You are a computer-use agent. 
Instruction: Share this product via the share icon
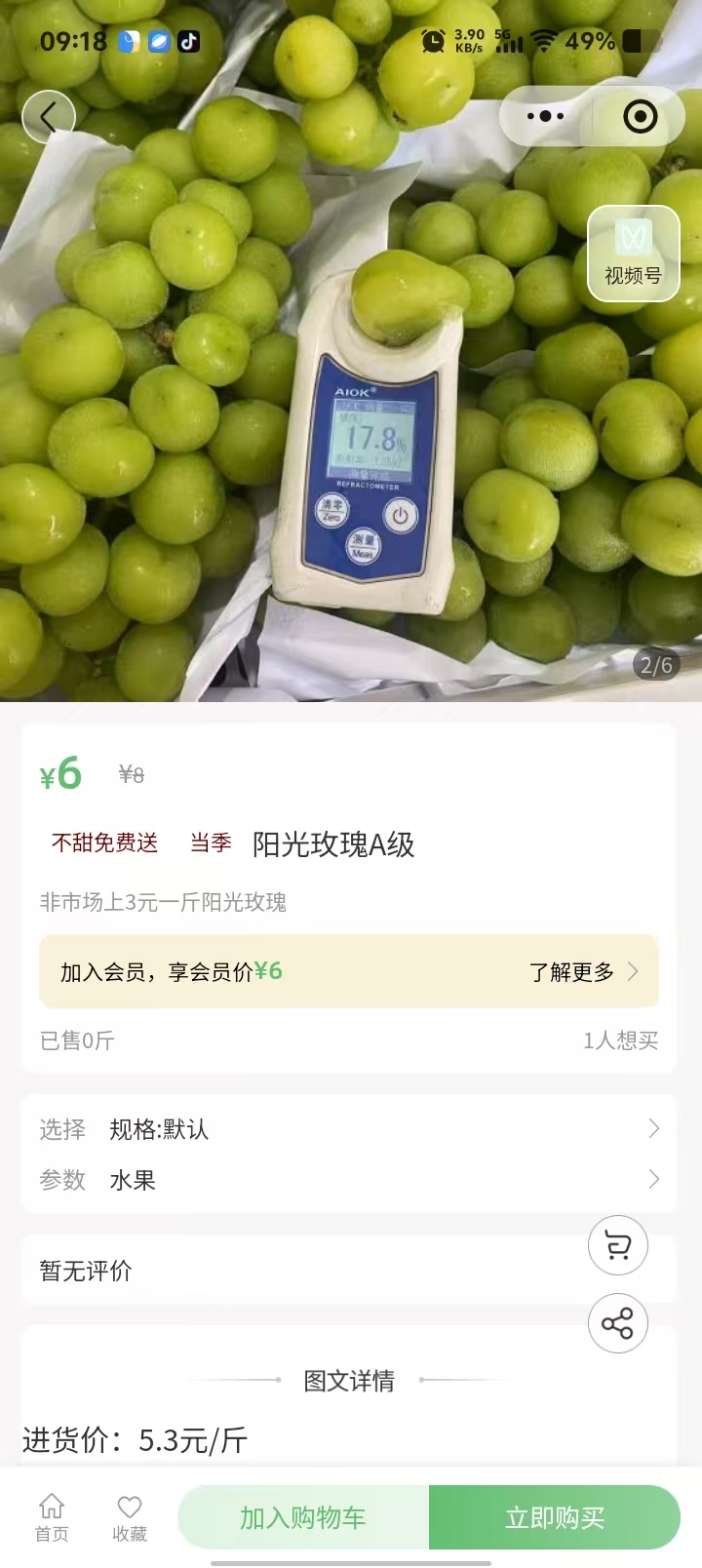(x=618, y=1323)
